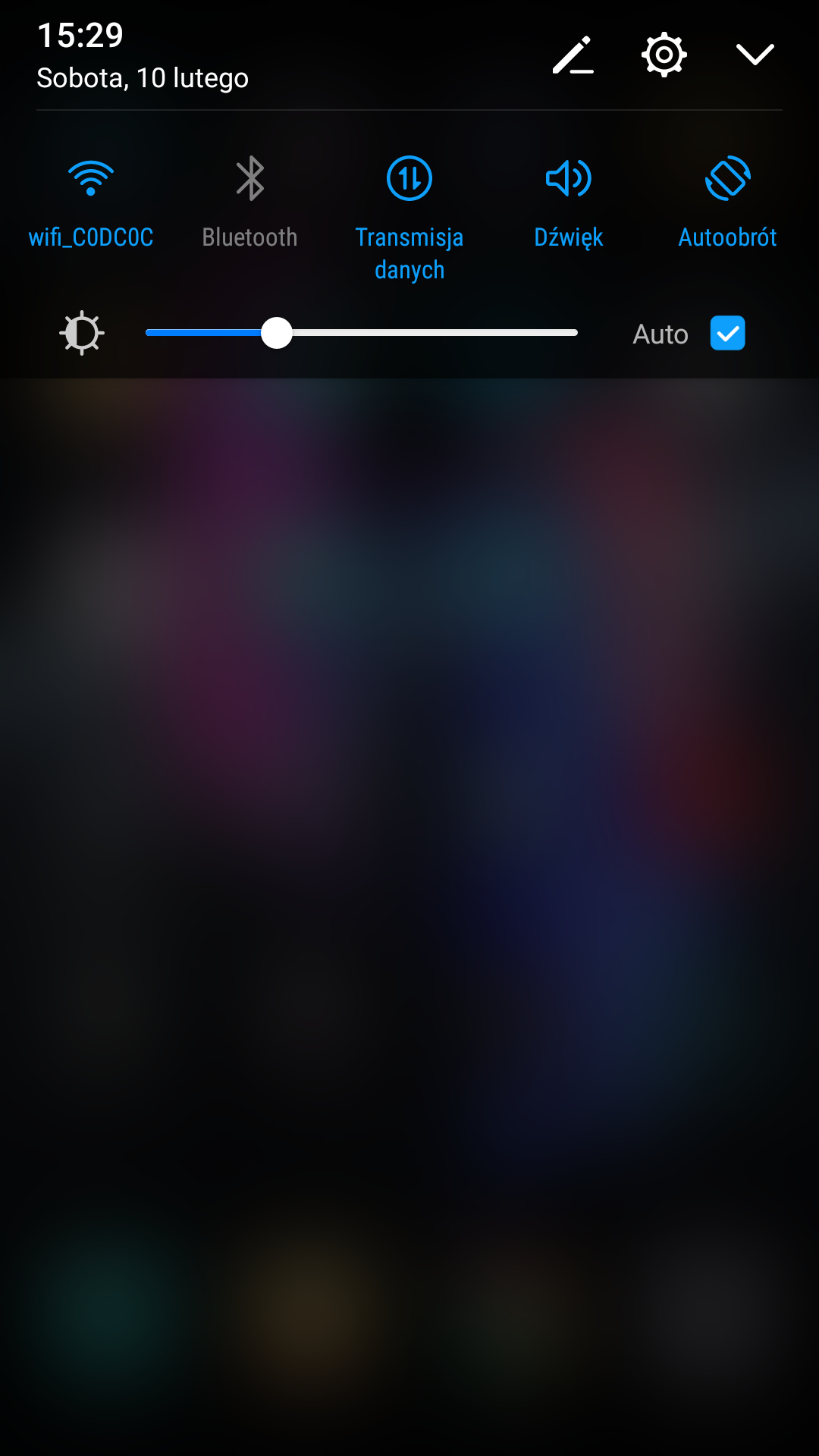Edit the quick settings tiles with the pencil icon
The height and width of the screenshot is (1456, 819).
[x=573, y=55]
